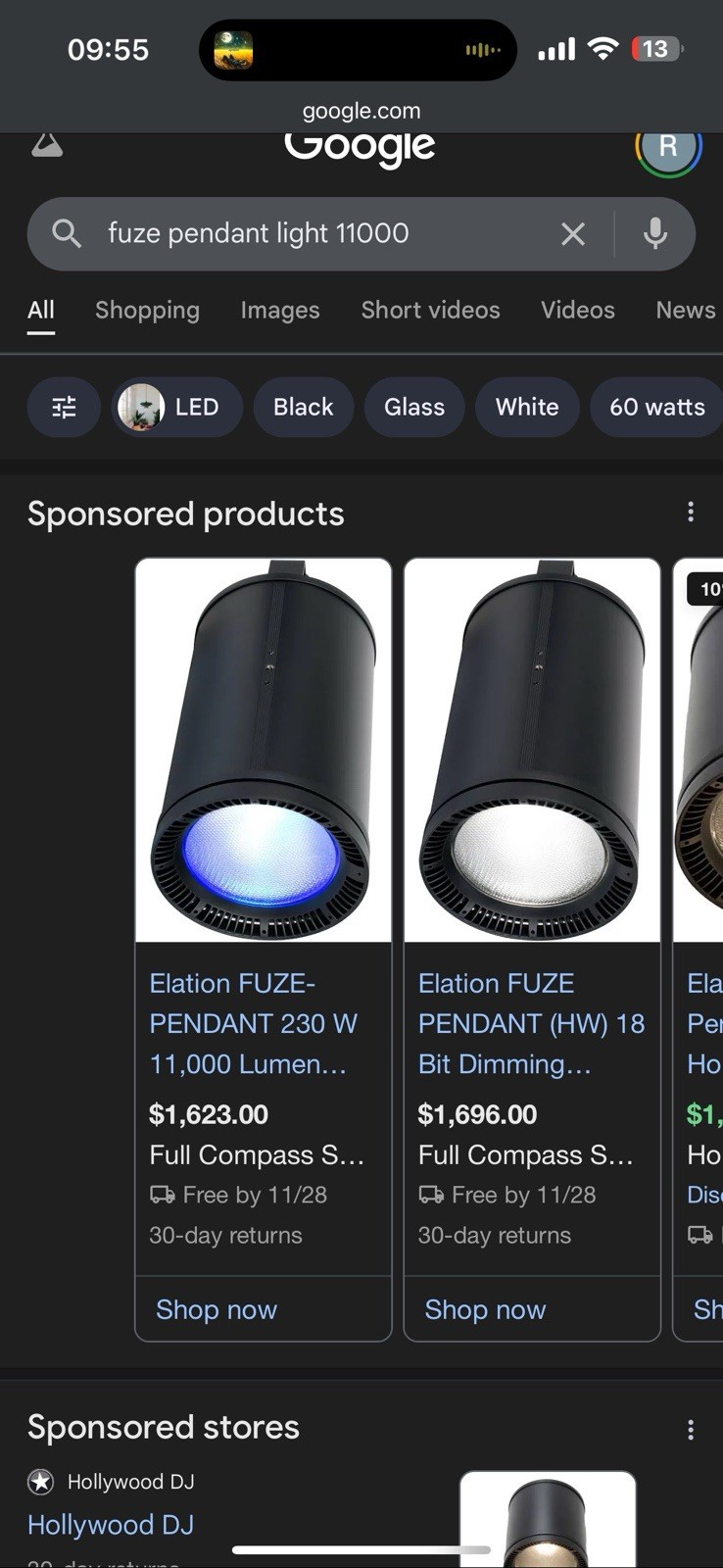Open the Short videos tab
Screen dimensions: 723x1568
(x=430, y=310)
